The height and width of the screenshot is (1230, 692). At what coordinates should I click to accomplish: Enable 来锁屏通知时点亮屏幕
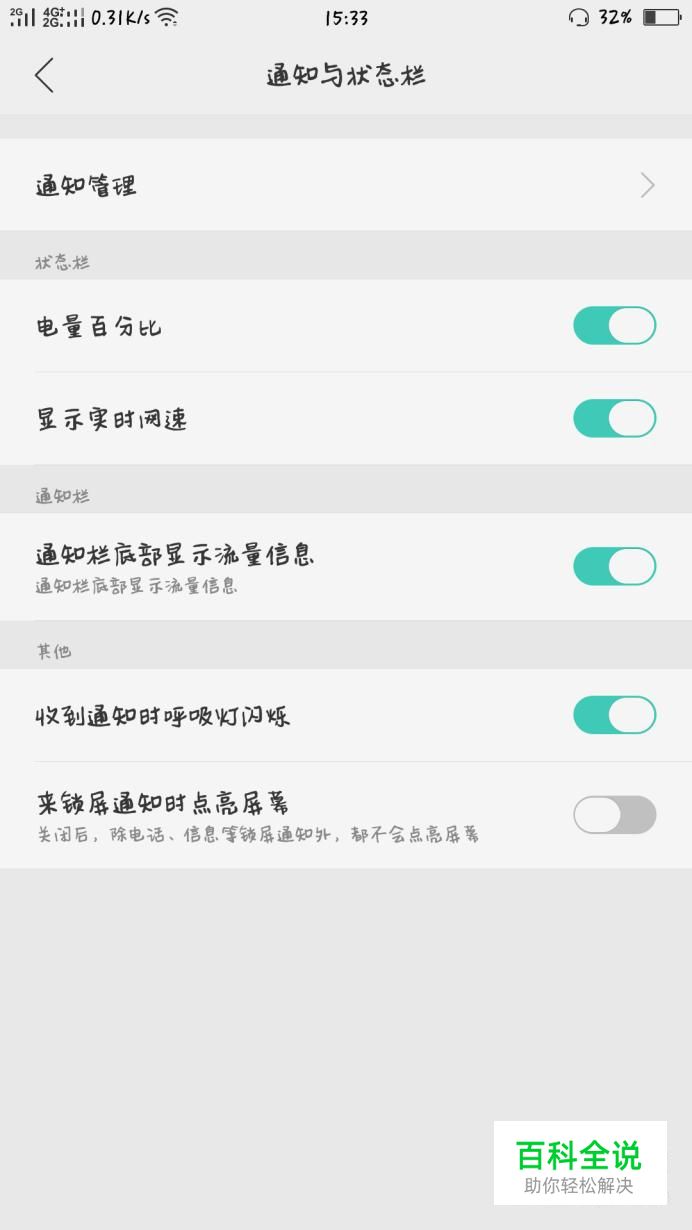point(614,815)
